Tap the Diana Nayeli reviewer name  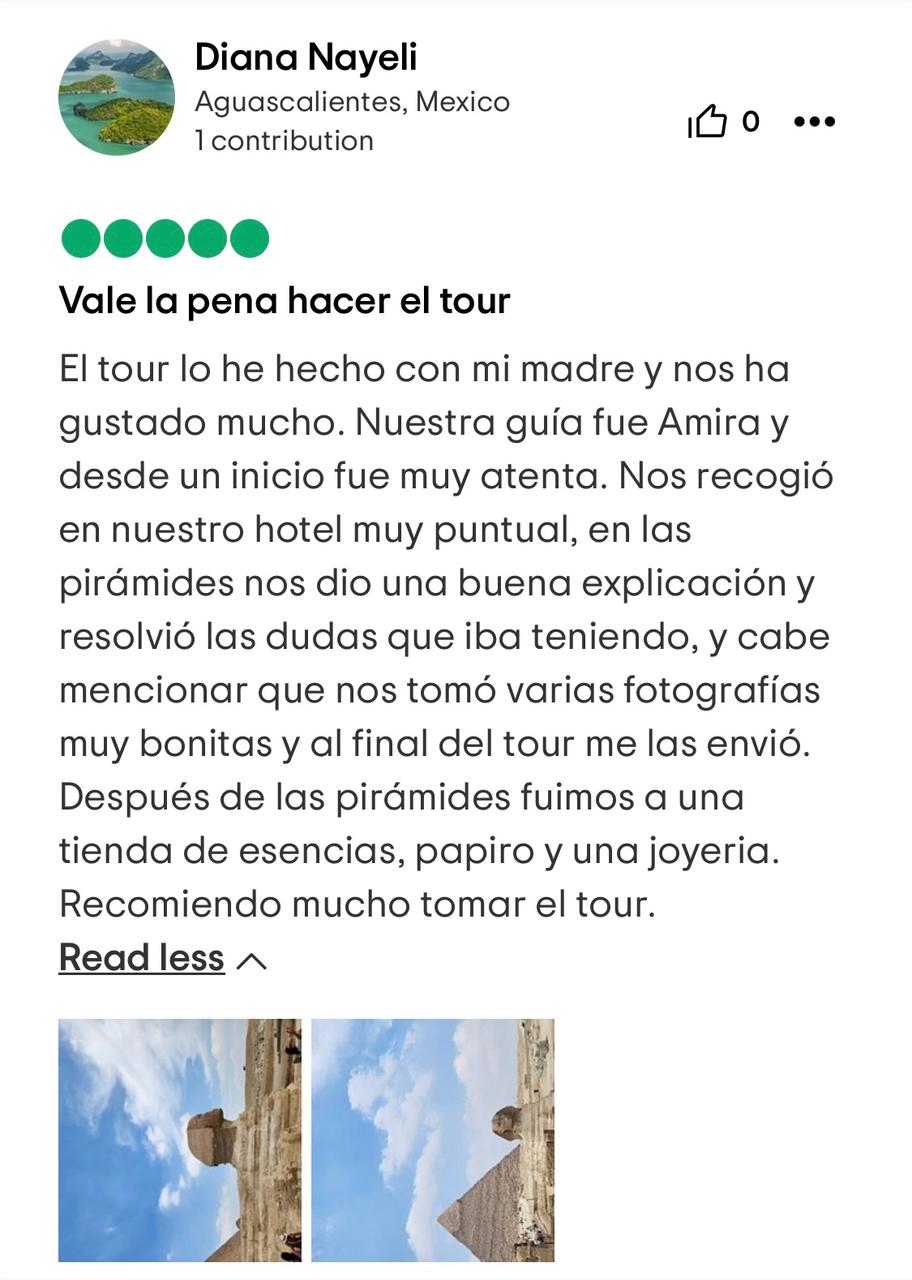click(305, 58)
